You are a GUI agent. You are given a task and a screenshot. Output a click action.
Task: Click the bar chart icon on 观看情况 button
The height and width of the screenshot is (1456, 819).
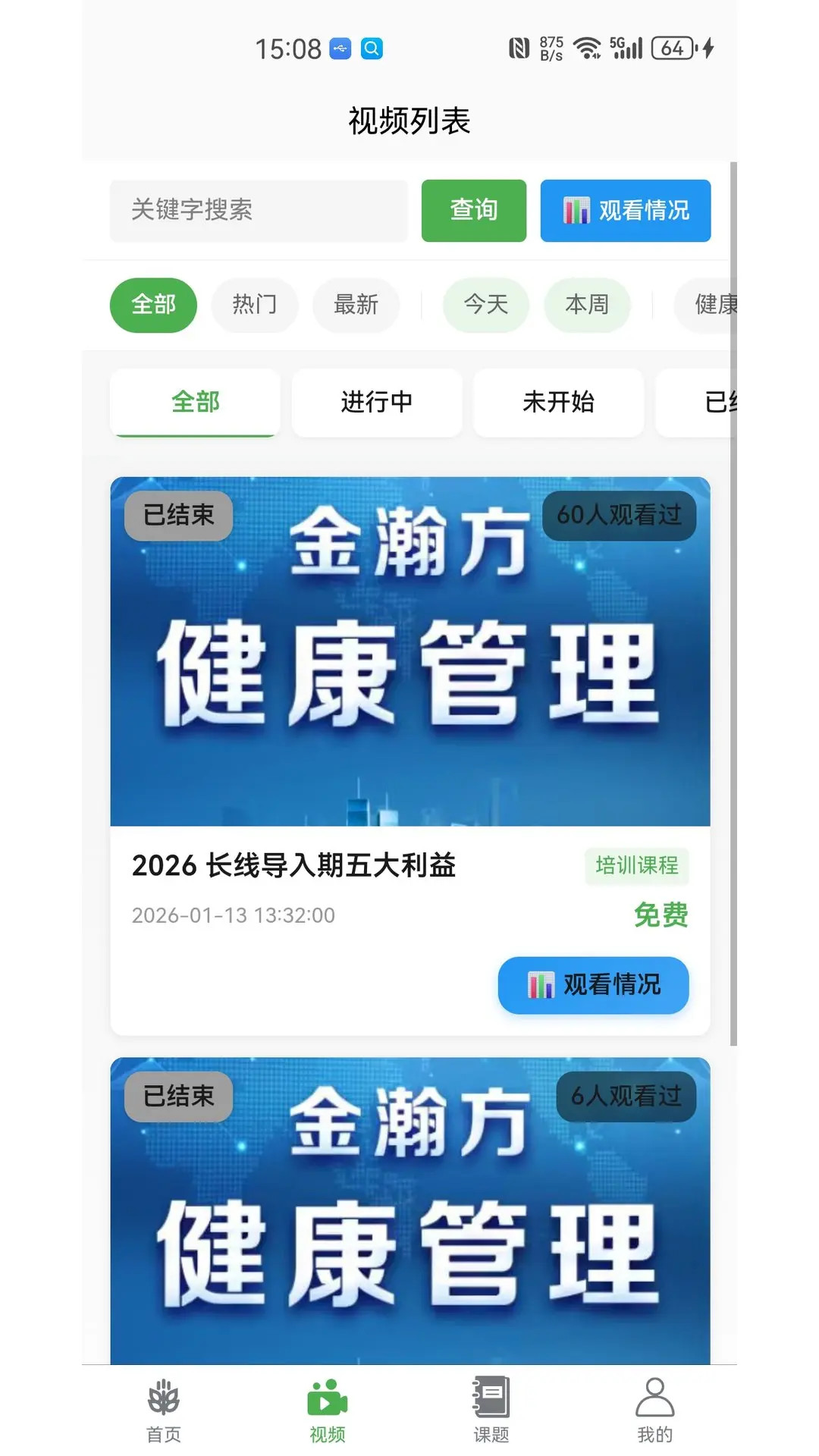click(x=578, y=212)
